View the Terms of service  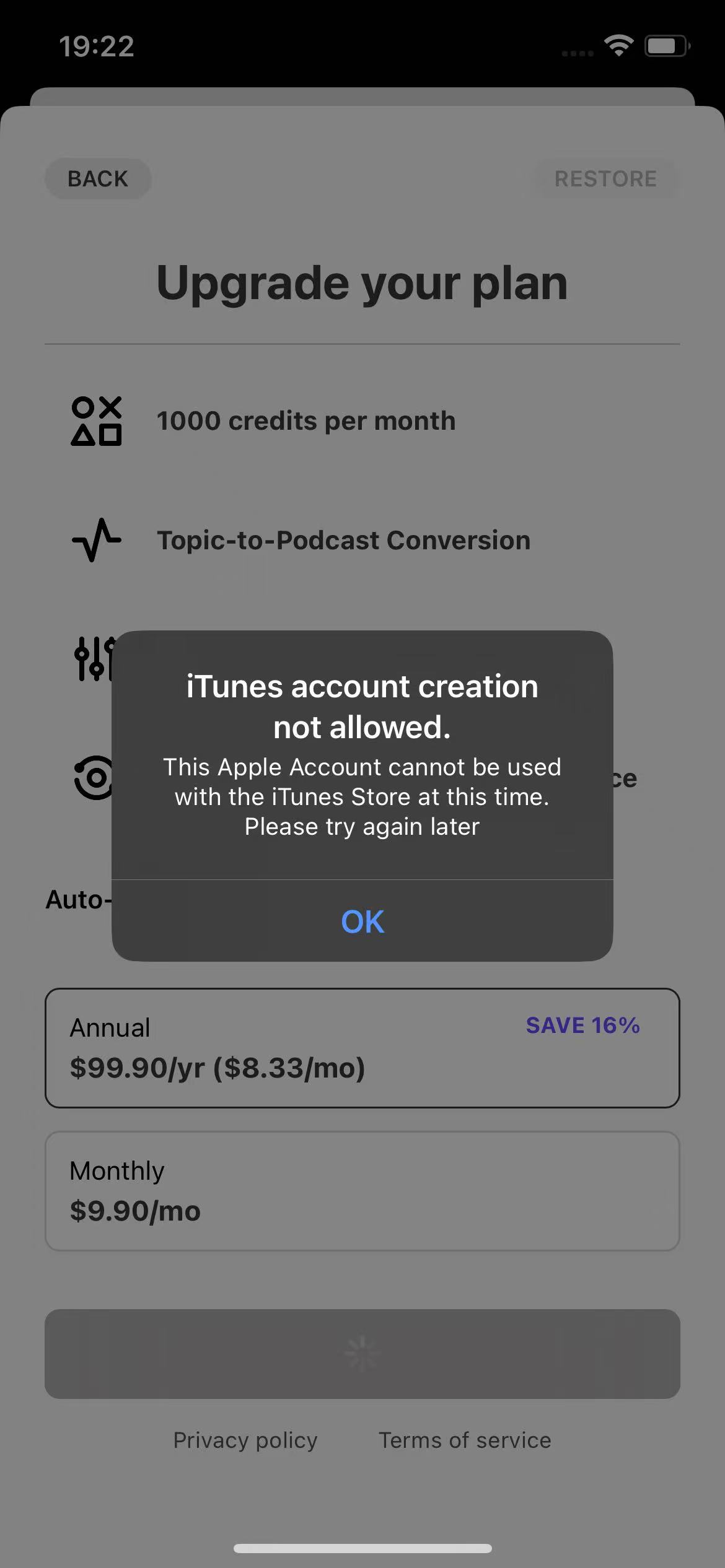click(465, 1440)
